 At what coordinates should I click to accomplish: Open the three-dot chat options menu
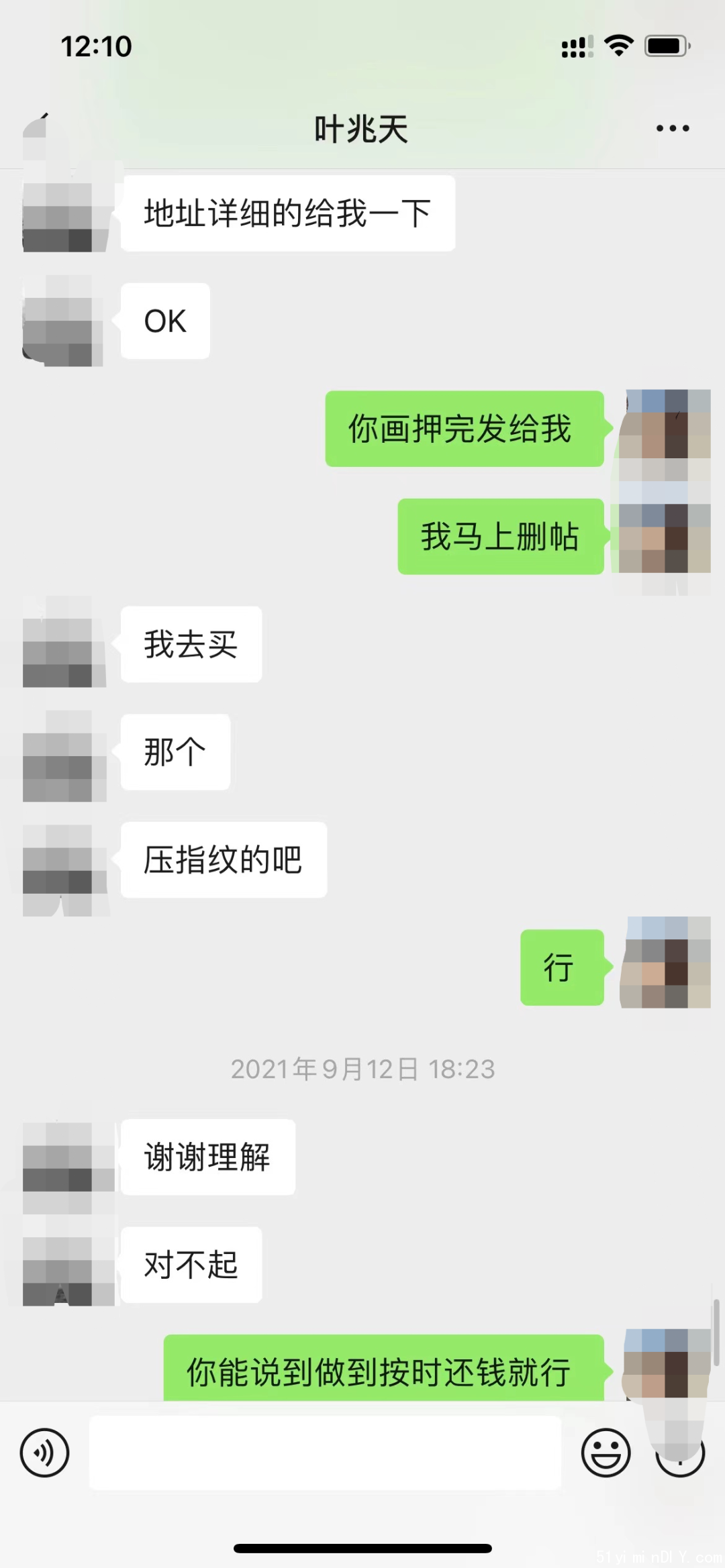[672, 128]
